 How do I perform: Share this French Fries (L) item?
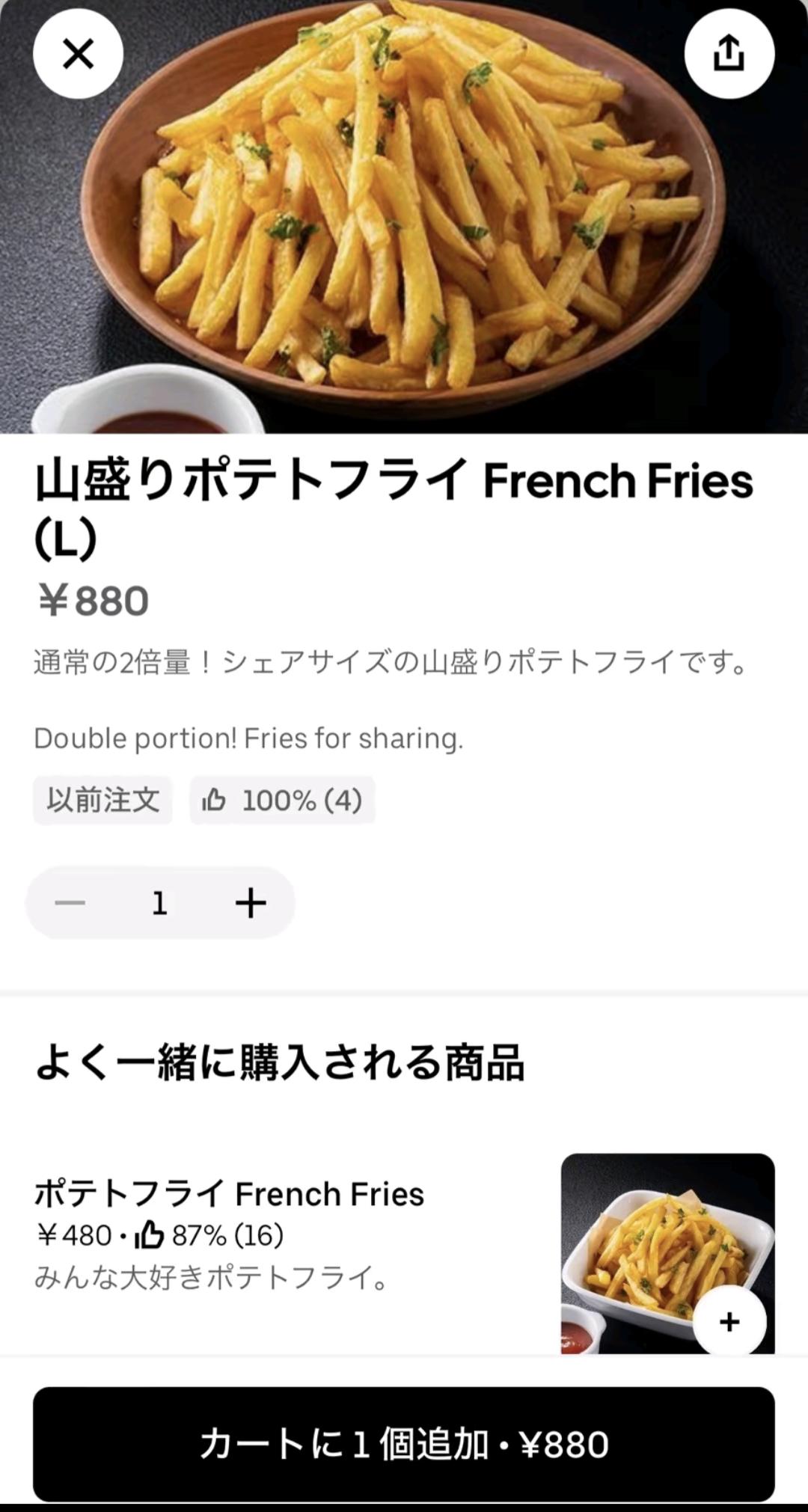coord(729,54)
